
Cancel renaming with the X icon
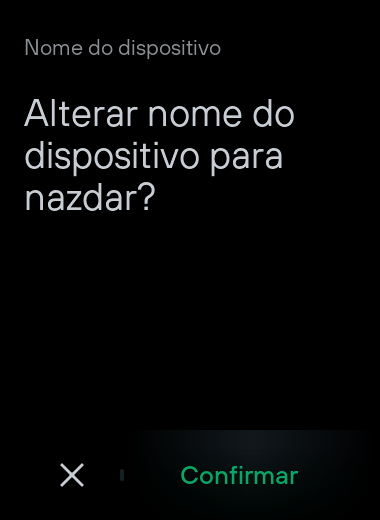click(x=72, y=475)
